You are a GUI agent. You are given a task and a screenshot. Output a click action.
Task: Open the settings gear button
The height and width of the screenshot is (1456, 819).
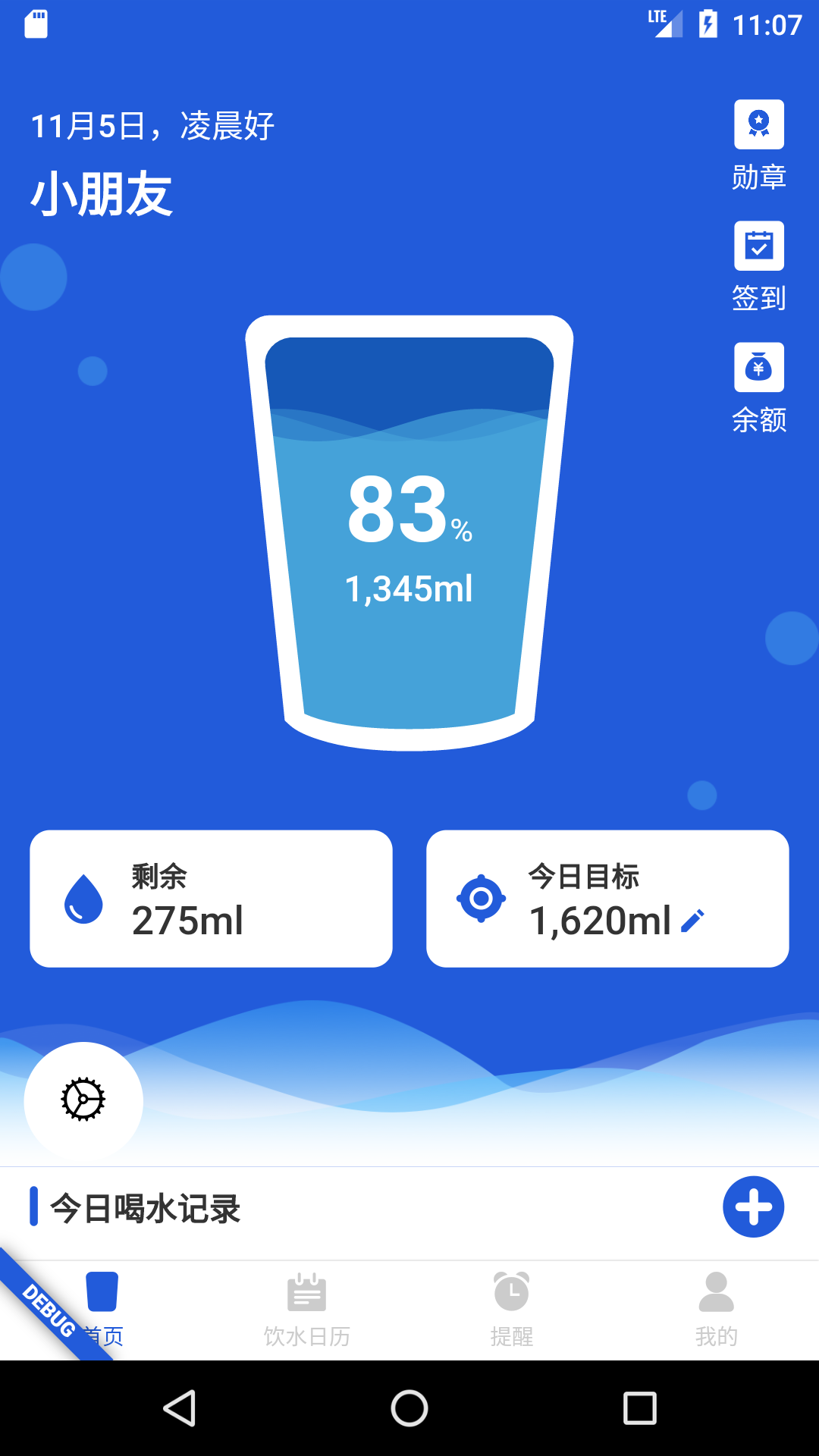pyautogui.click(x=83, y=1100)
